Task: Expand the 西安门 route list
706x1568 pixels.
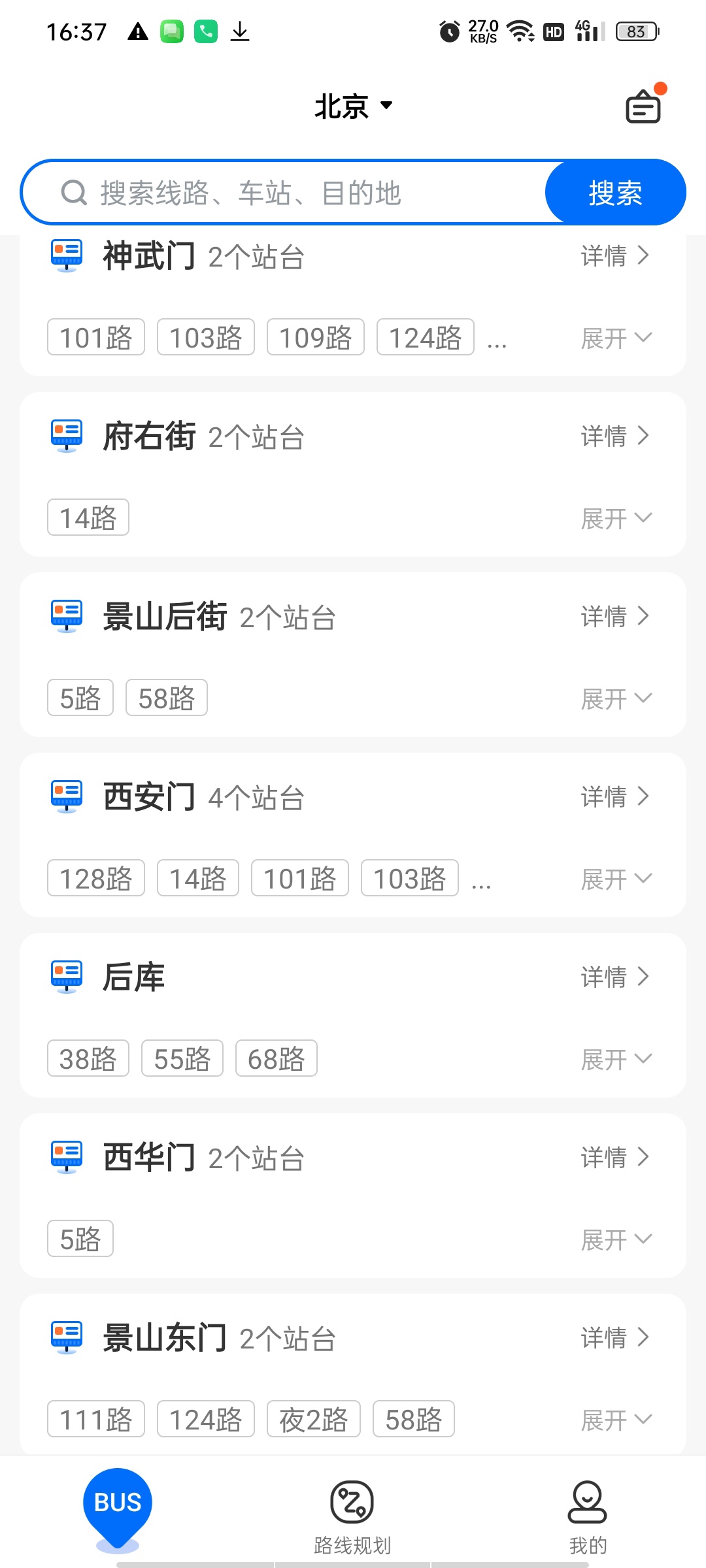Action: [x=616, y=879]
